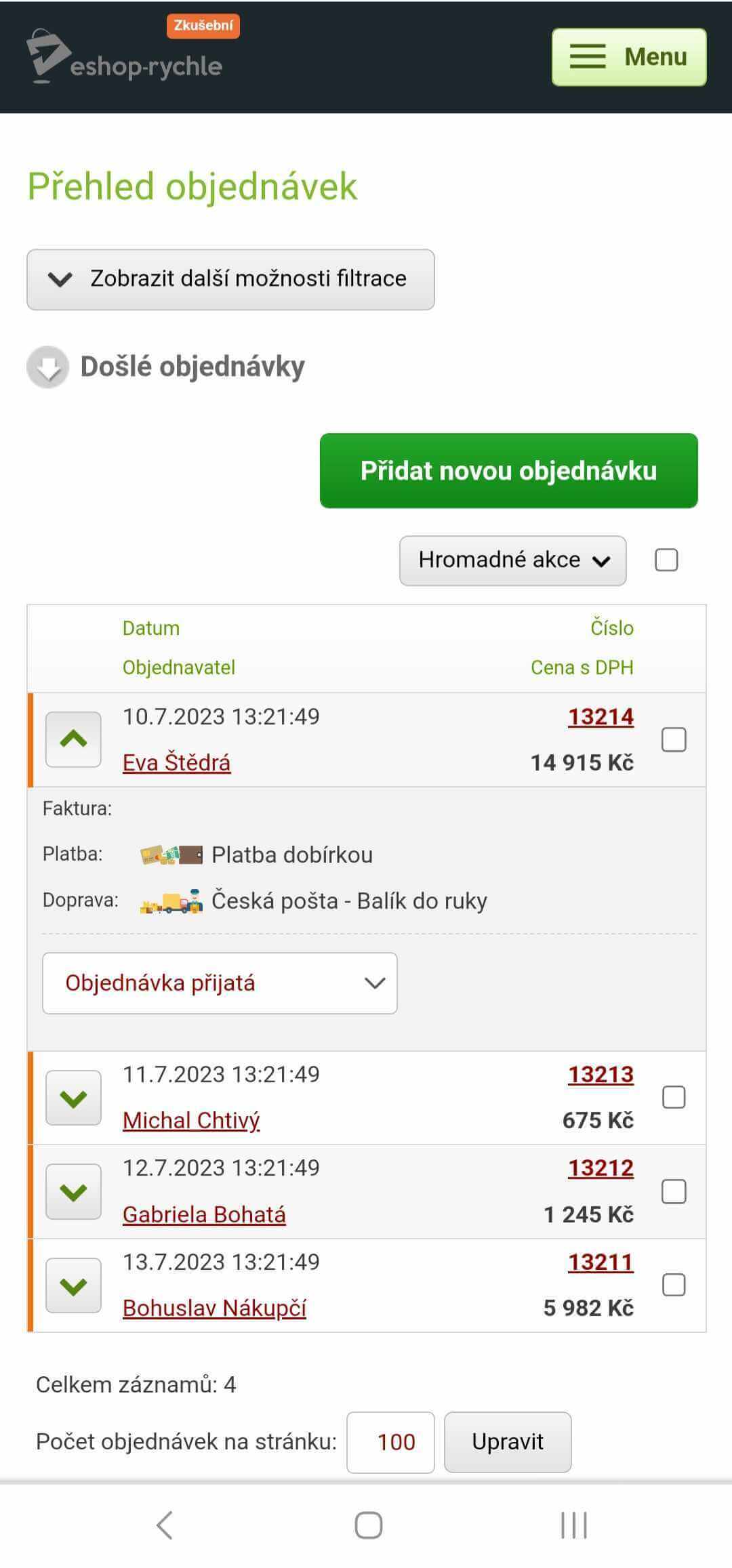Open the Menu drawer button

tap(629, 57)
